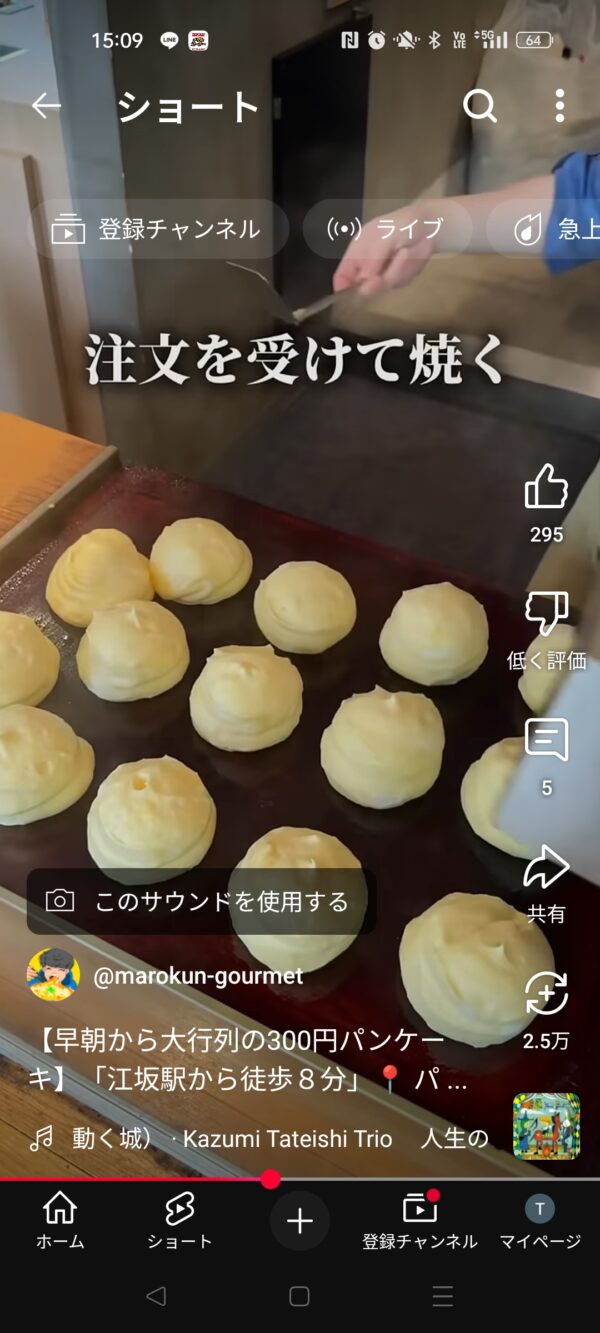The image size is (600, 1333).
Task: Share this Short via 共有
Action: 546,868
